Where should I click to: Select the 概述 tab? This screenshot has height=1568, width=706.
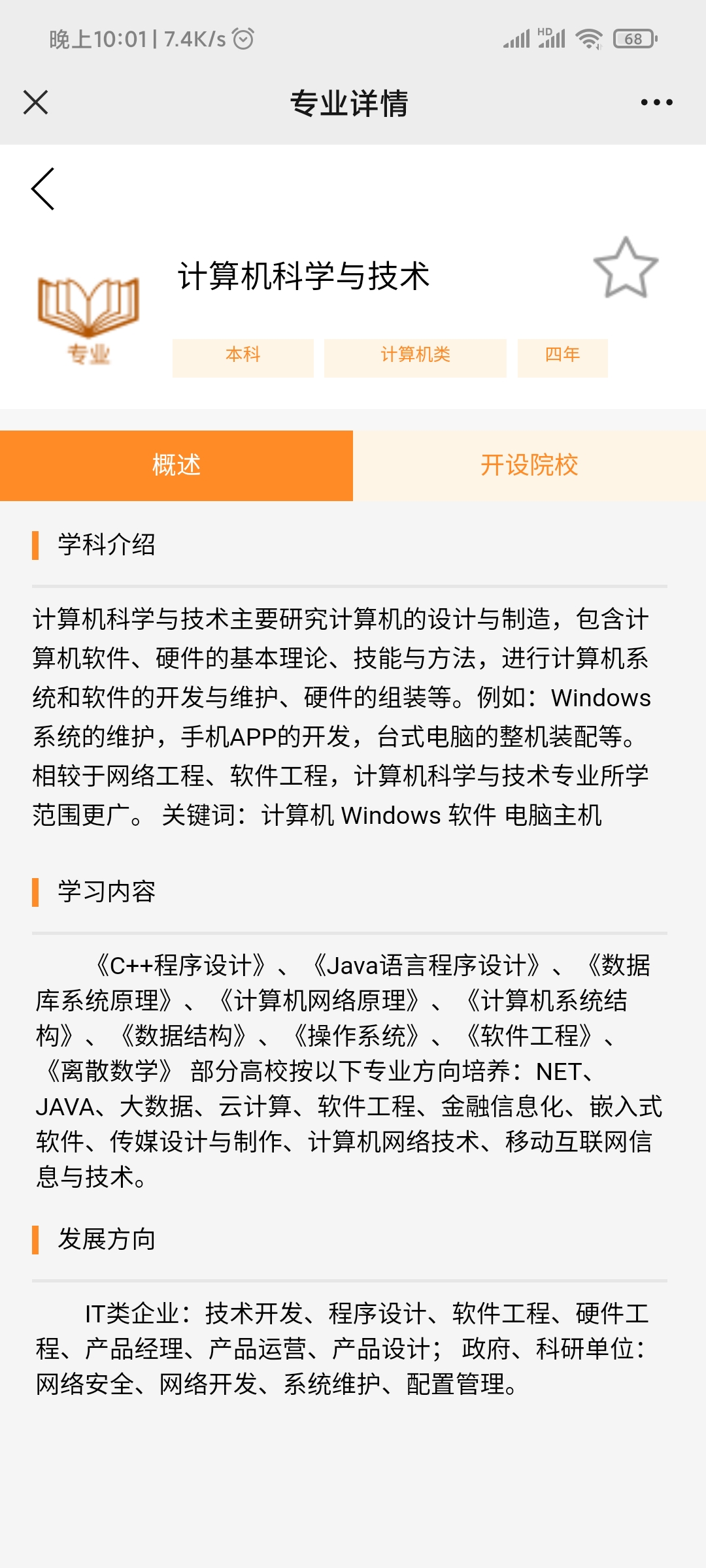[176, 465]
